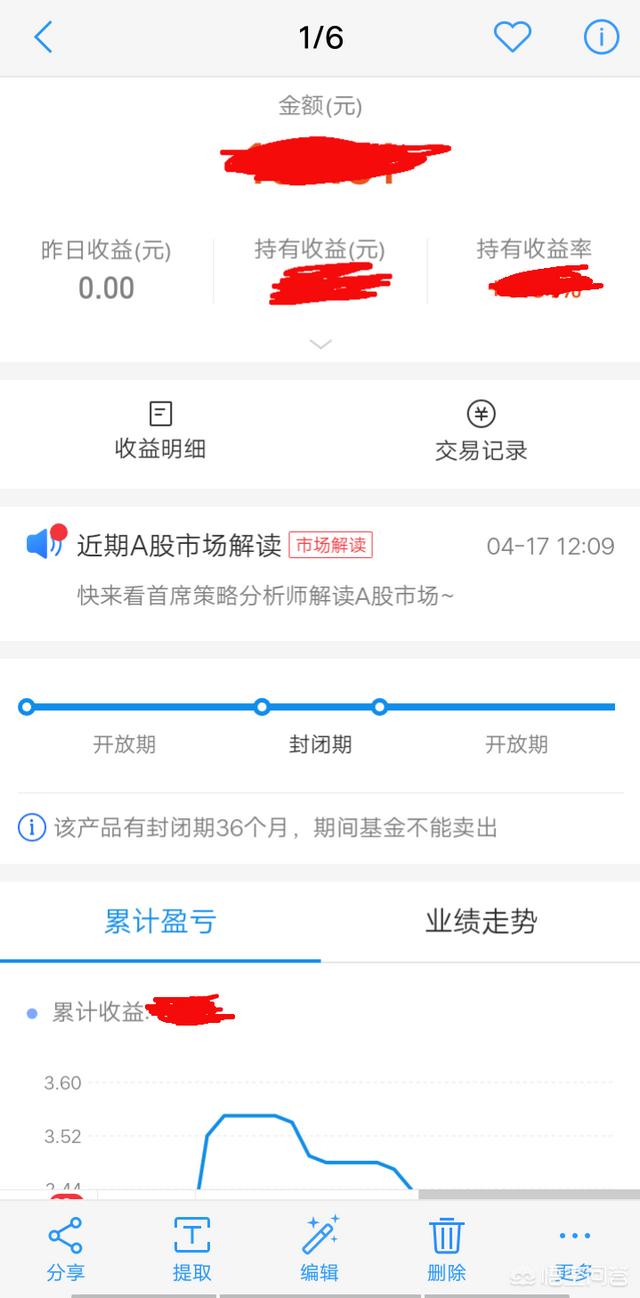The image size is (640, 1298).
Task: Open the image info icon
Action: [x=601, y=38]
